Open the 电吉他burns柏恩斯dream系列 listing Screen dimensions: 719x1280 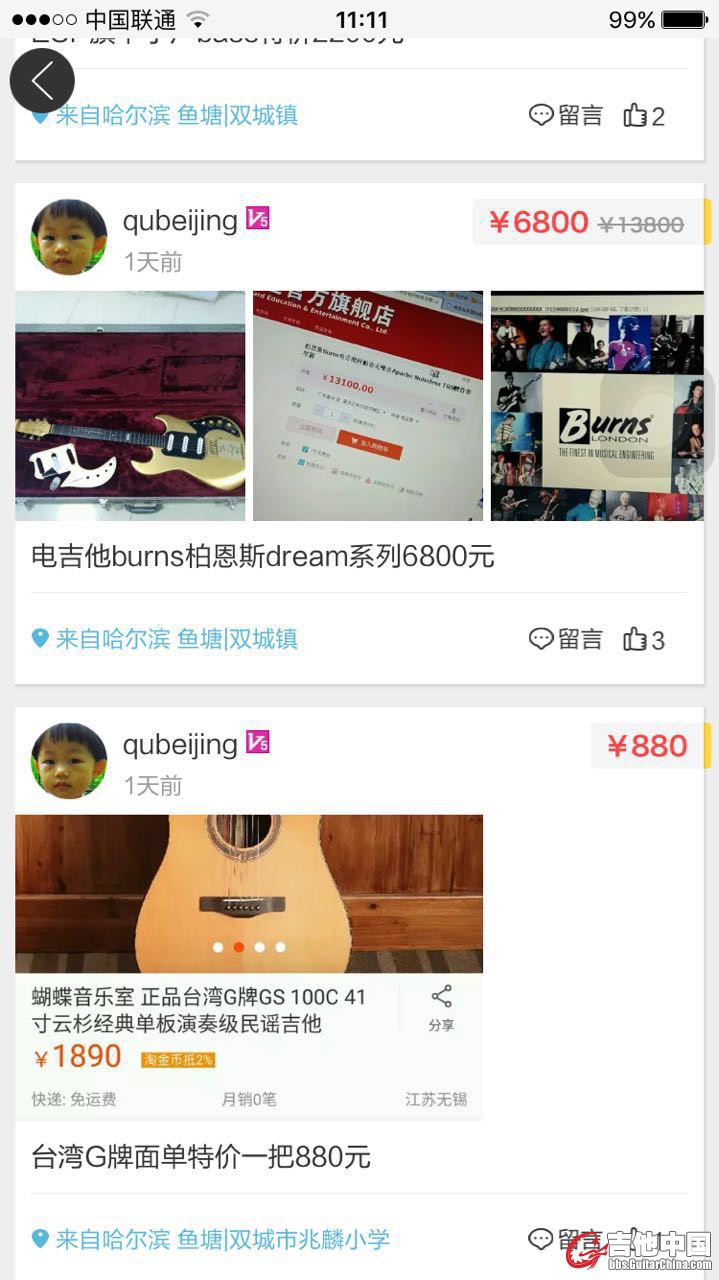pyautogui.click(x=263, y=557)
